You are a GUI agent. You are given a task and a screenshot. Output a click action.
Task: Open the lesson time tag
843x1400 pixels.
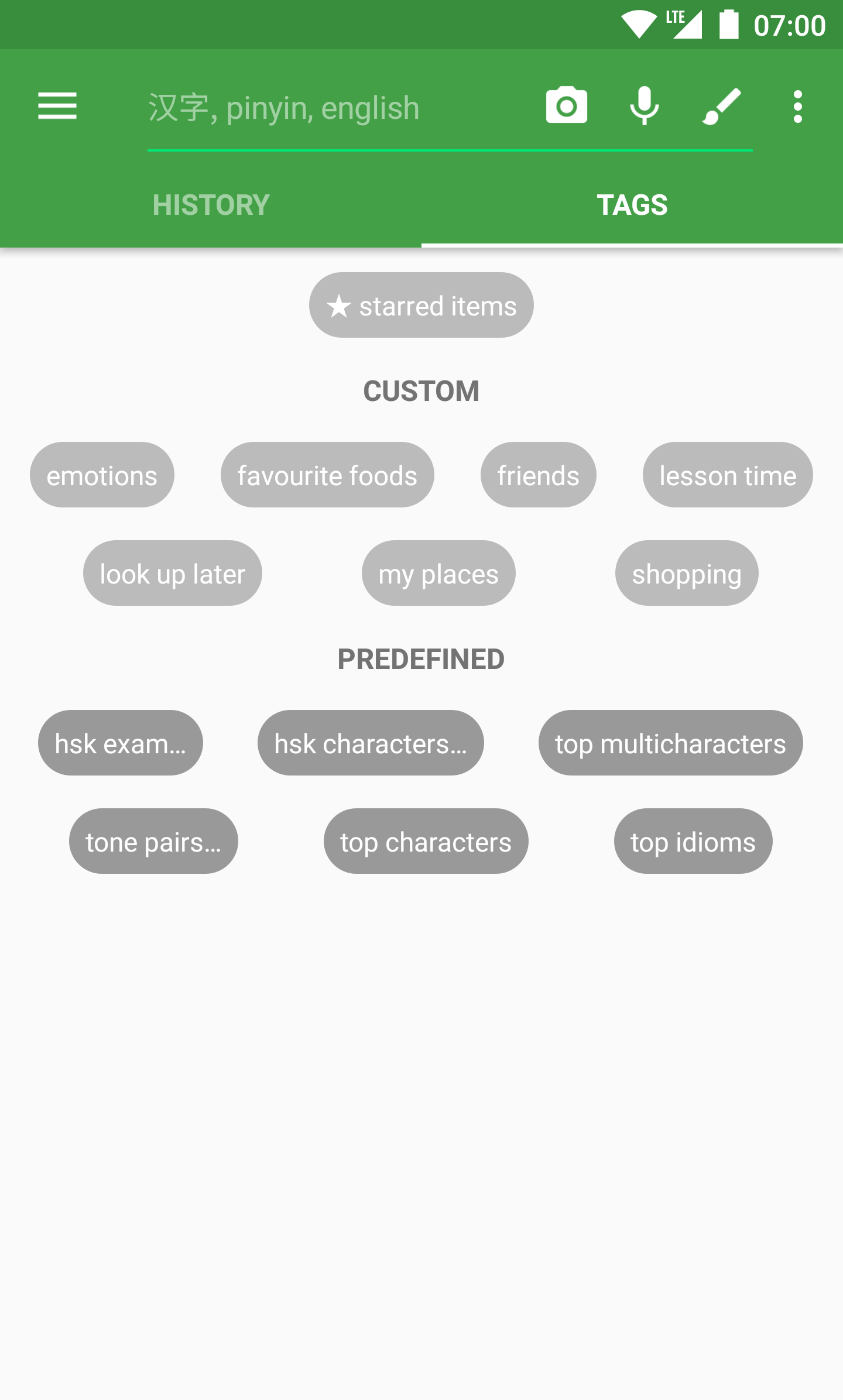(728, 475)
